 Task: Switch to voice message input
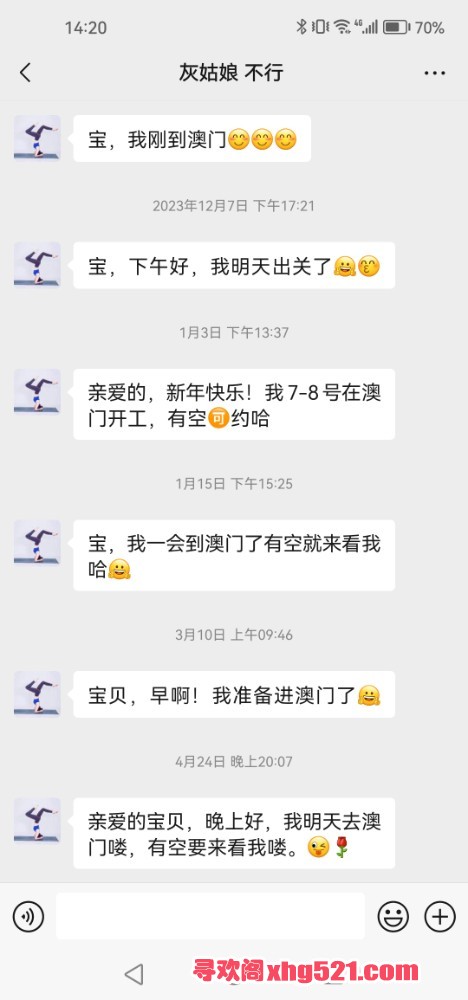[x=28, y=917]
